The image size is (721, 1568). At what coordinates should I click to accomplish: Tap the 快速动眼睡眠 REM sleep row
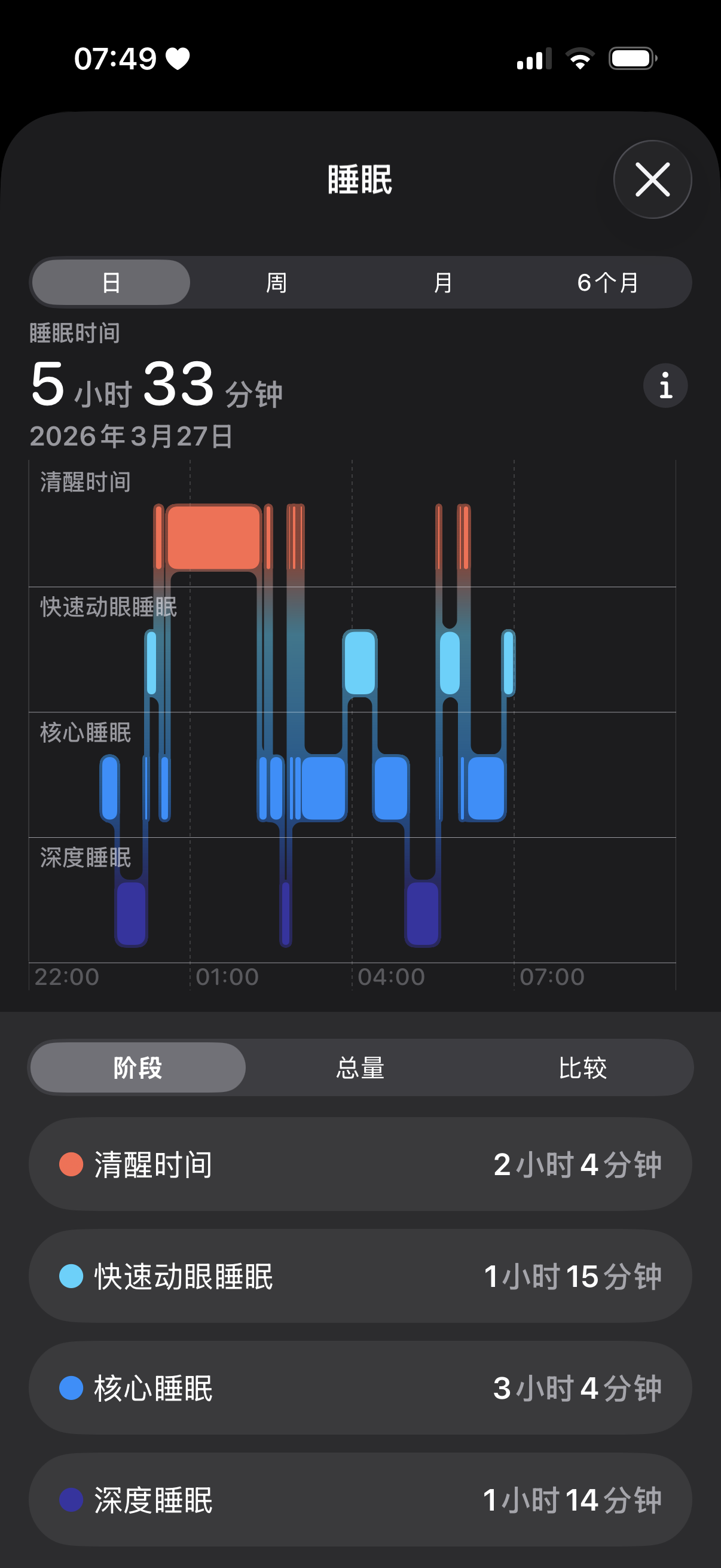click(x=360, y=1276)
